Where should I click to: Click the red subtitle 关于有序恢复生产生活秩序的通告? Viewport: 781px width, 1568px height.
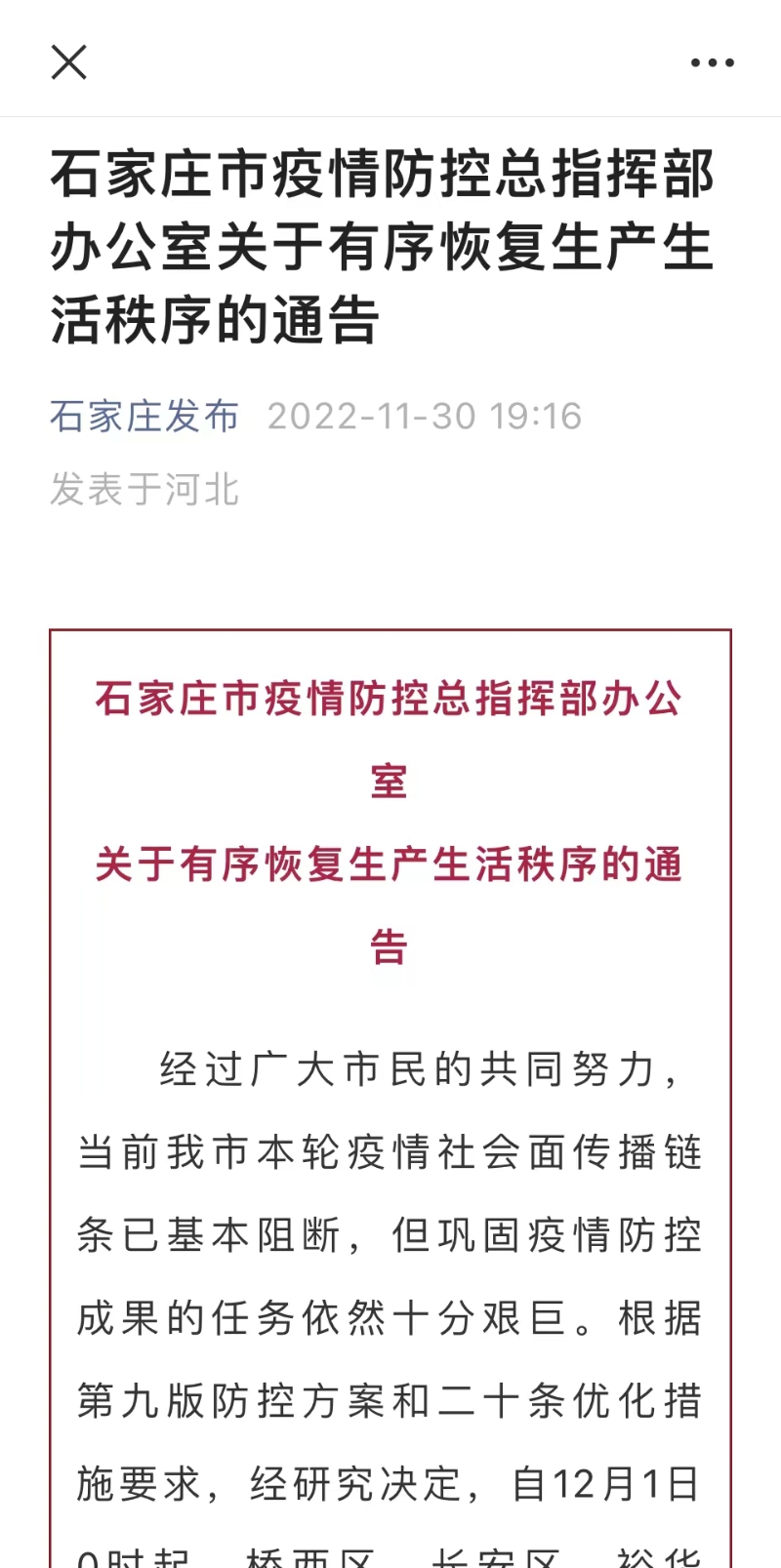[389, 864]
